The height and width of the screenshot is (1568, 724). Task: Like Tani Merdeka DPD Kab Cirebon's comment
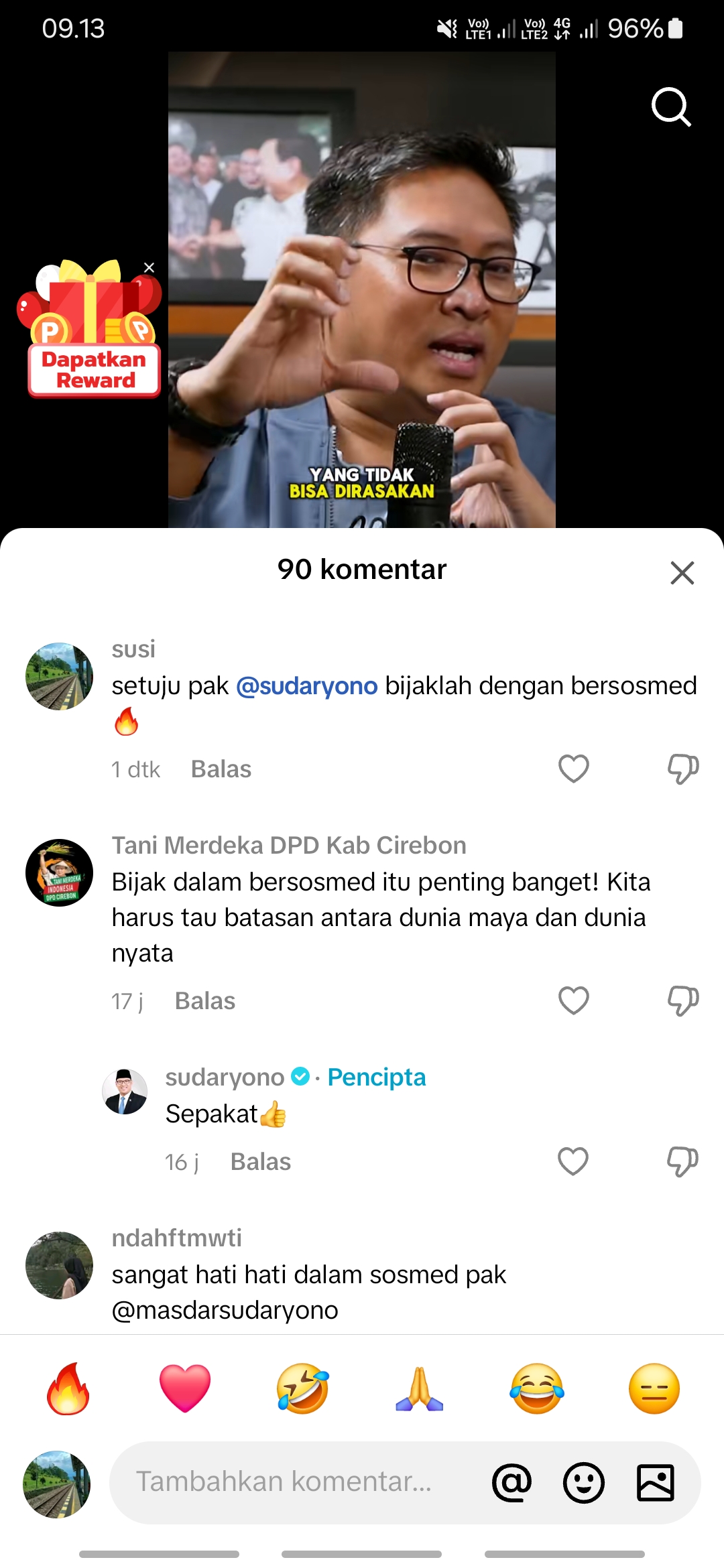click(574, 1000)
